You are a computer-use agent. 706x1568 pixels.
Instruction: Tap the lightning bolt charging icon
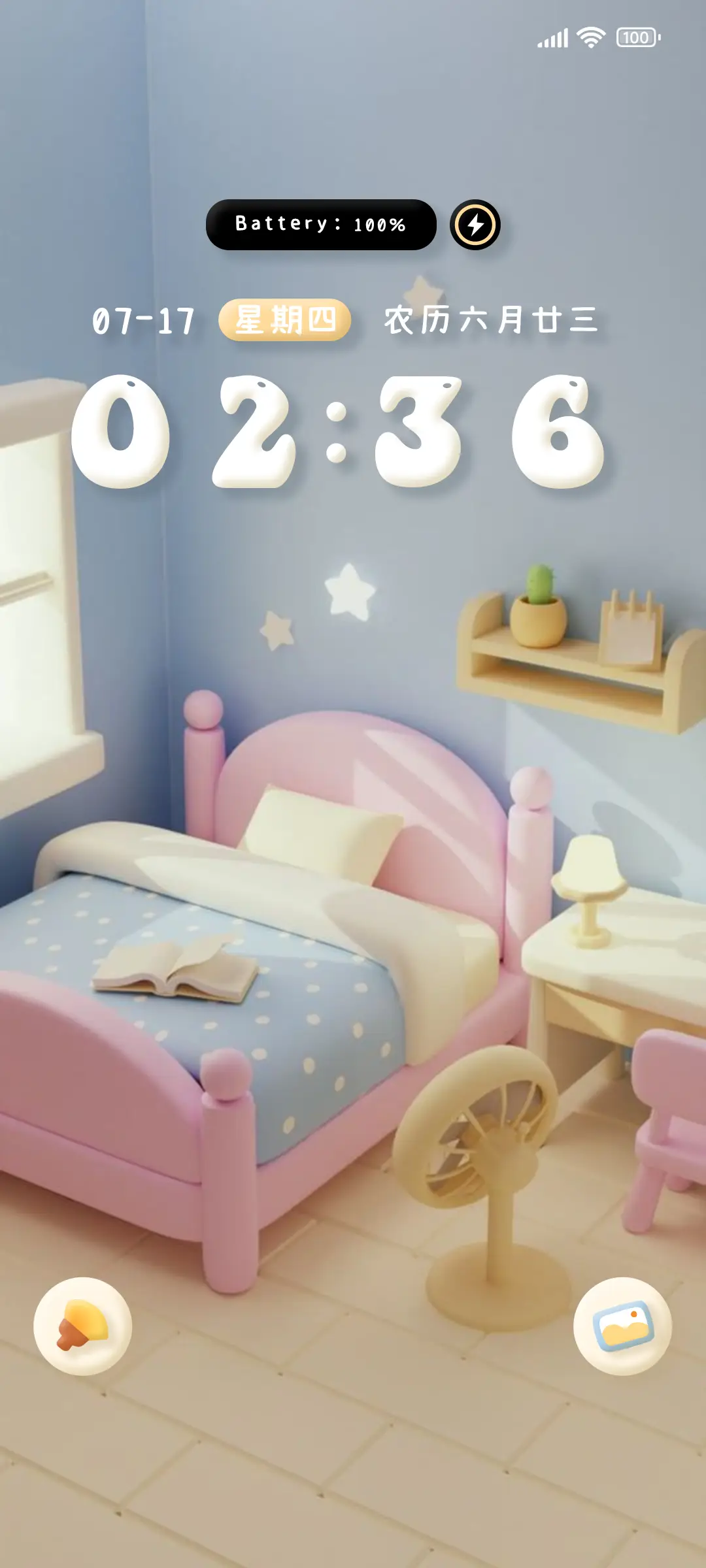tap(475, 225)
